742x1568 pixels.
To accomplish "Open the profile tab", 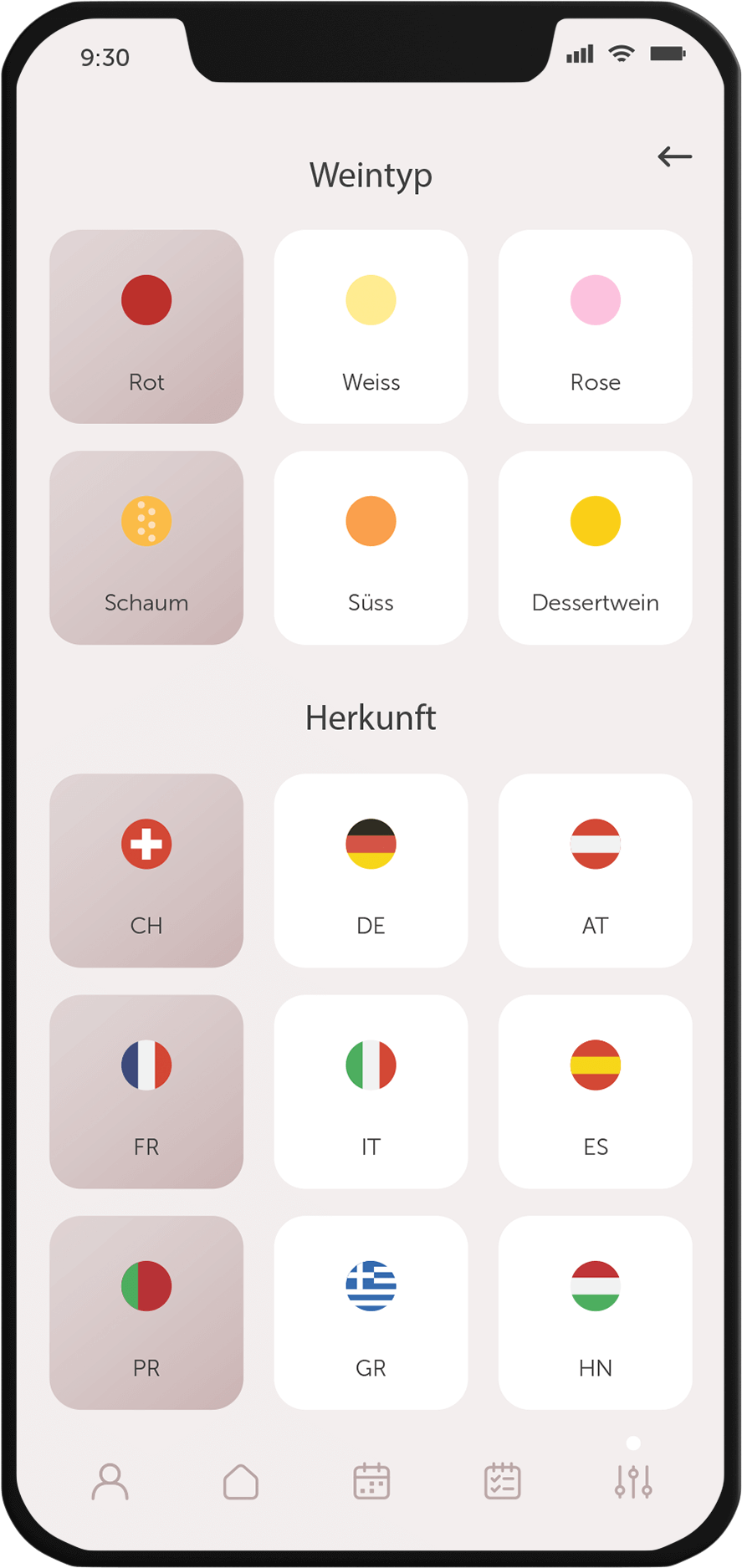I will coord(110,1482).
